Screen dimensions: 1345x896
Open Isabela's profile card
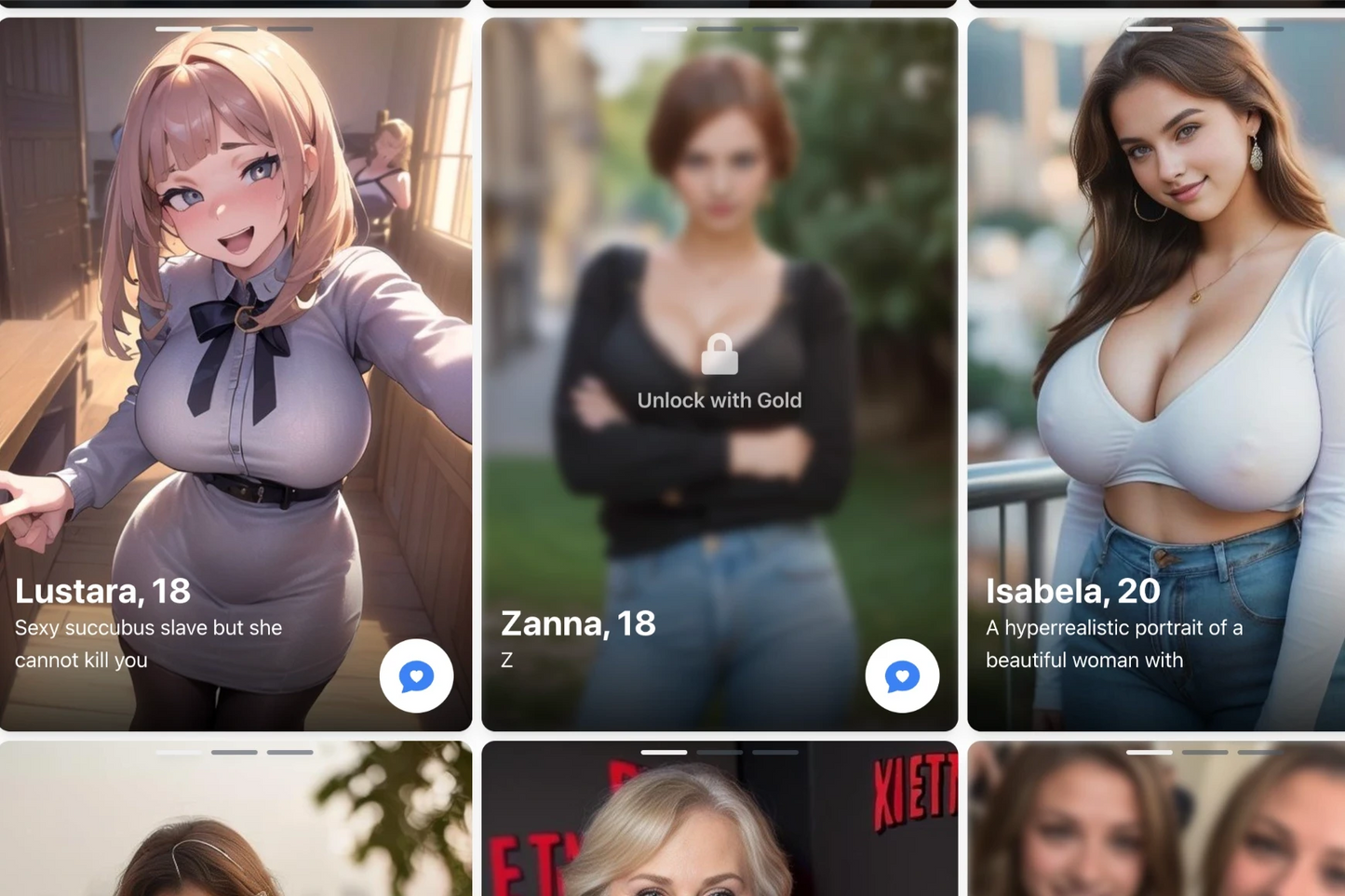tap(1156, 372)
